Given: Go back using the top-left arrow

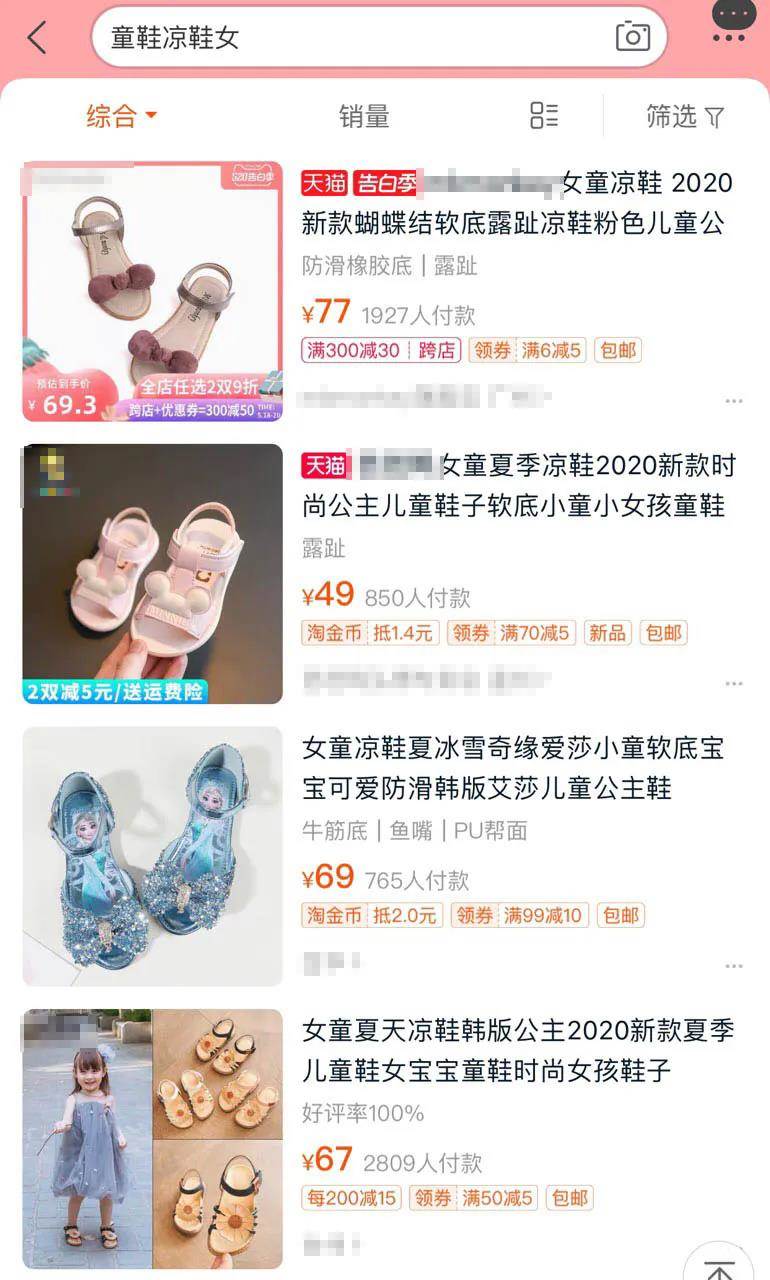Looking at the screenshot, I should (x=37, y=38).
